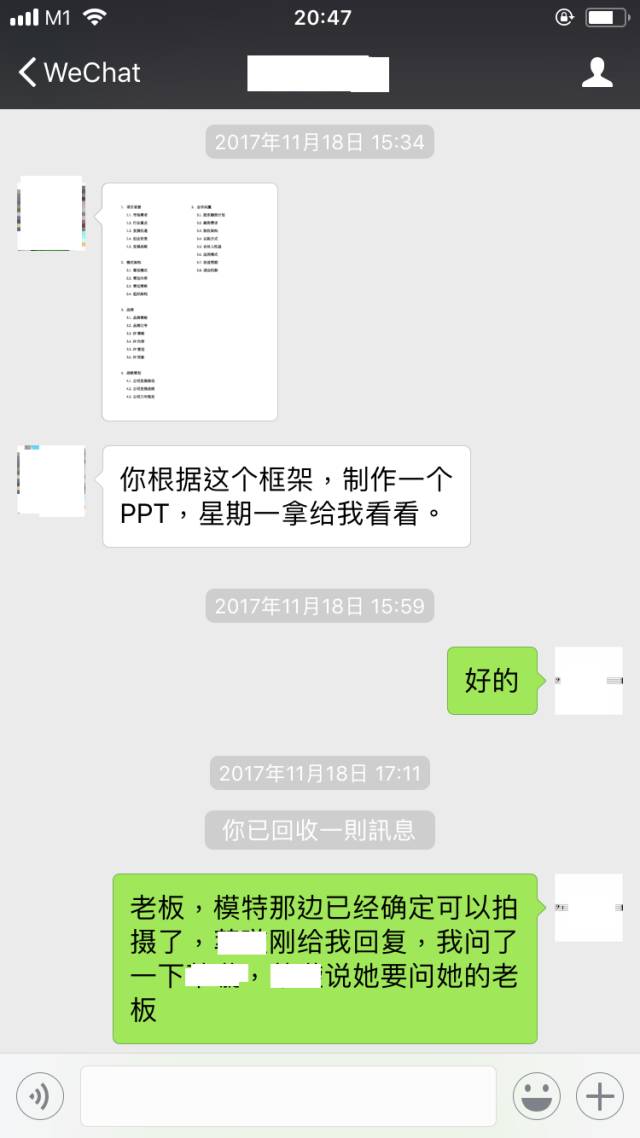The image size is (640, 1138).
Task: Open the sender's avatar beside the PPT message
Action: [x=51, y=482]
